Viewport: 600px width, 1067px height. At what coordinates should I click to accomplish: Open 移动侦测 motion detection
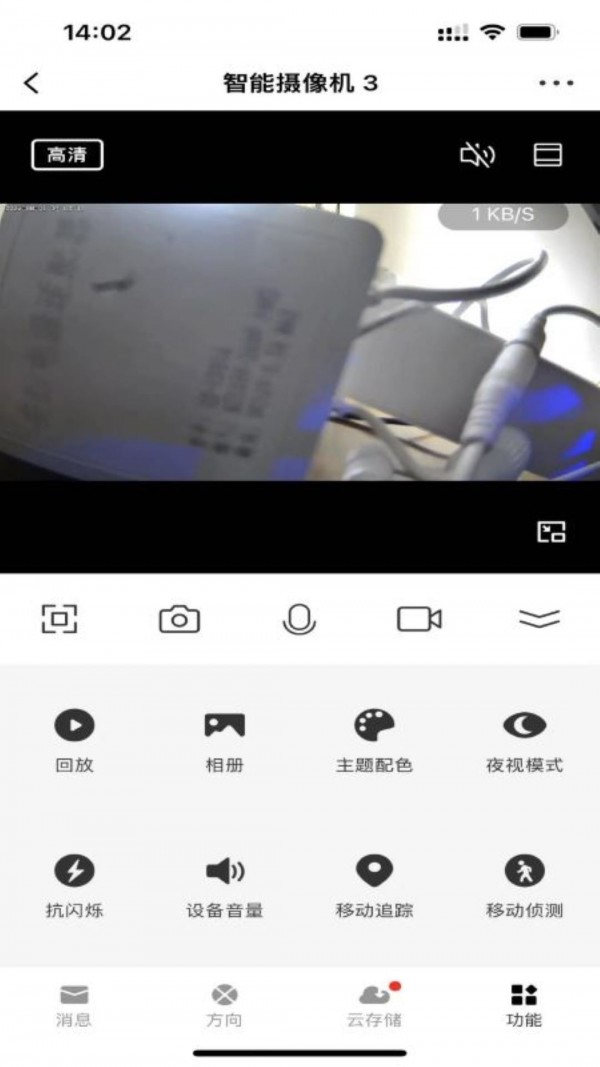(x=524, y=885)
